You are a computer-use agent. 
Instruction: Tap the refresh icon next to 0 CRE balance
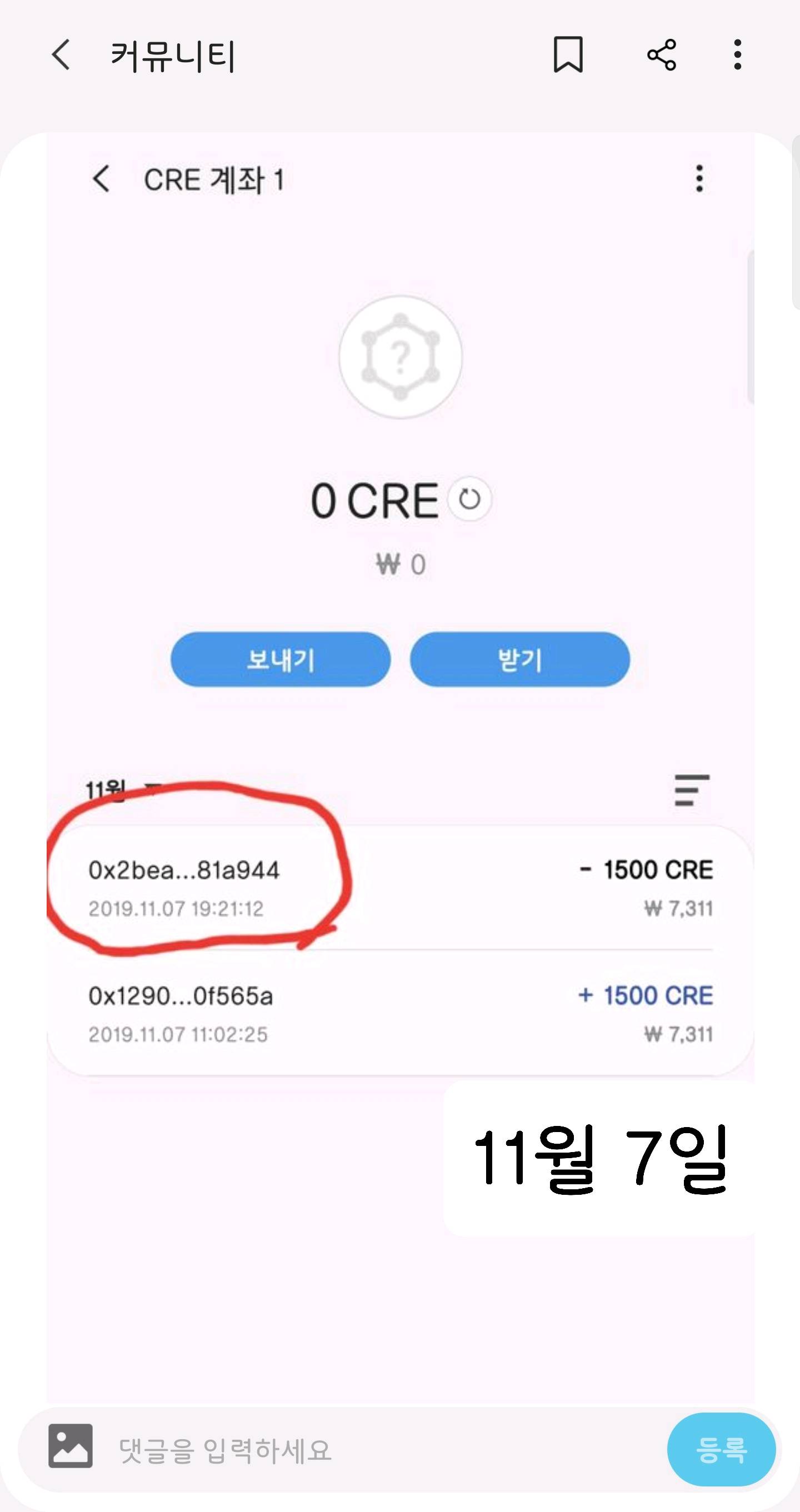click(469, 499)
